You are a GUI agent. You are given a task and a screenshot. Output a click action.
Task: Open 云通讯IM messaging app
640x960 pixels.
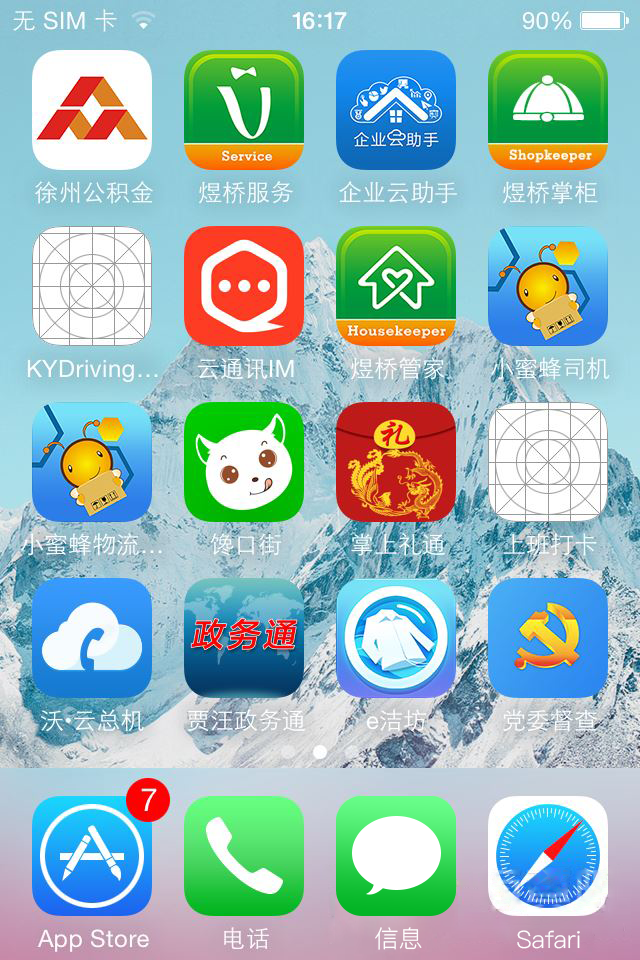coord(244,286)
